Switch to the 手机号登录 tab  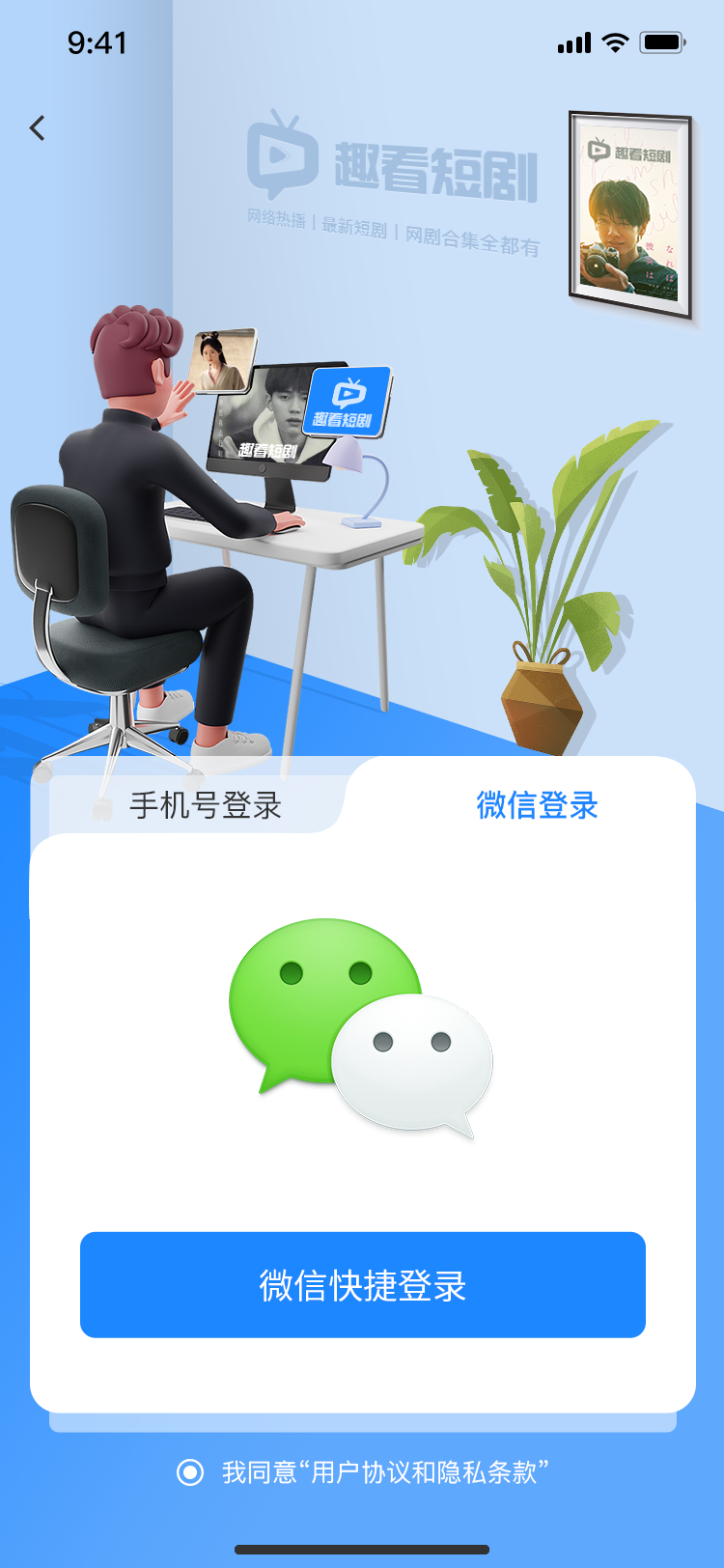point(206,805)
